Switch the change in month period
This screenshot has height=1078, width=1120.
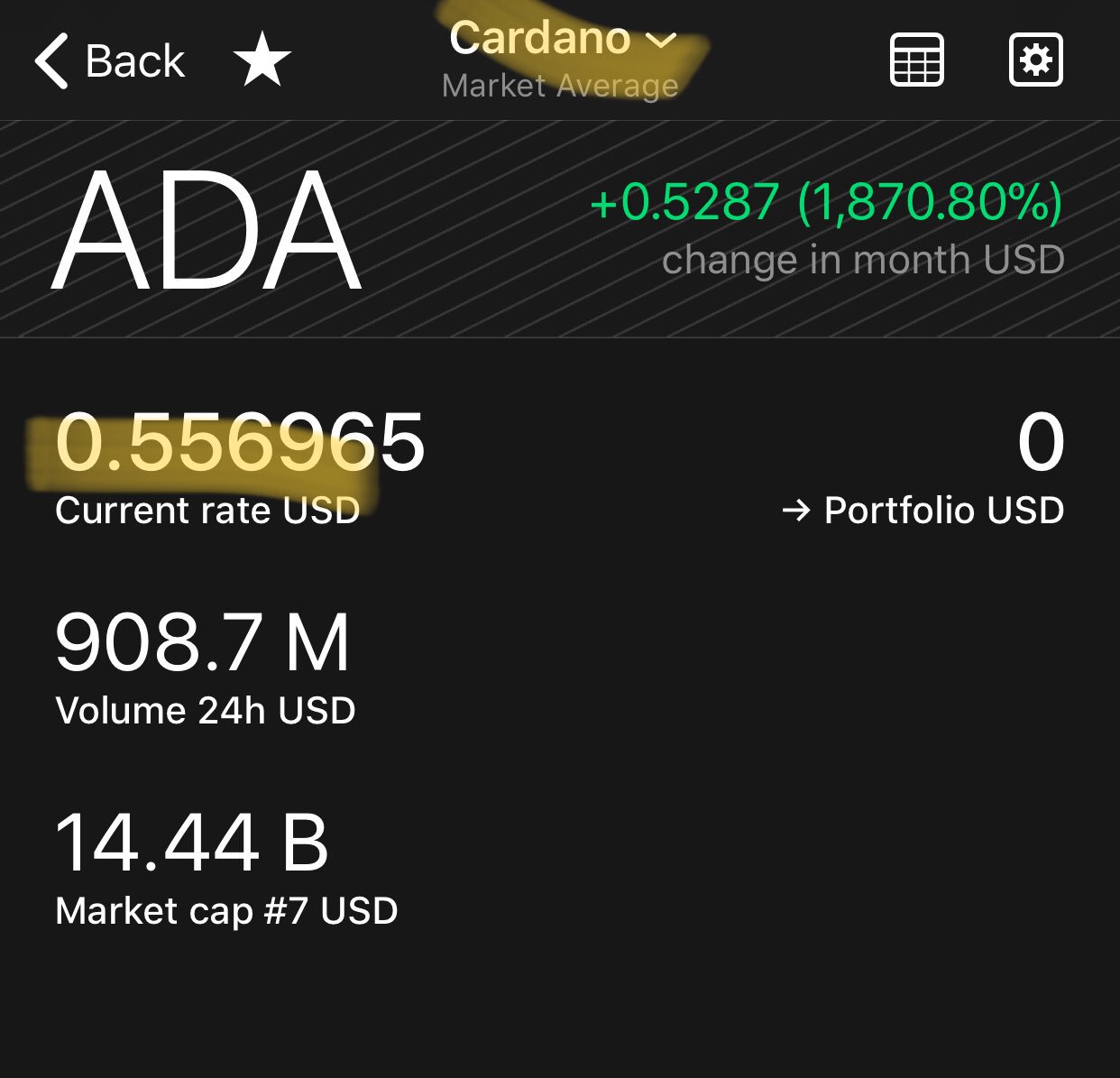pyautogui.click(x=863, y=261)
